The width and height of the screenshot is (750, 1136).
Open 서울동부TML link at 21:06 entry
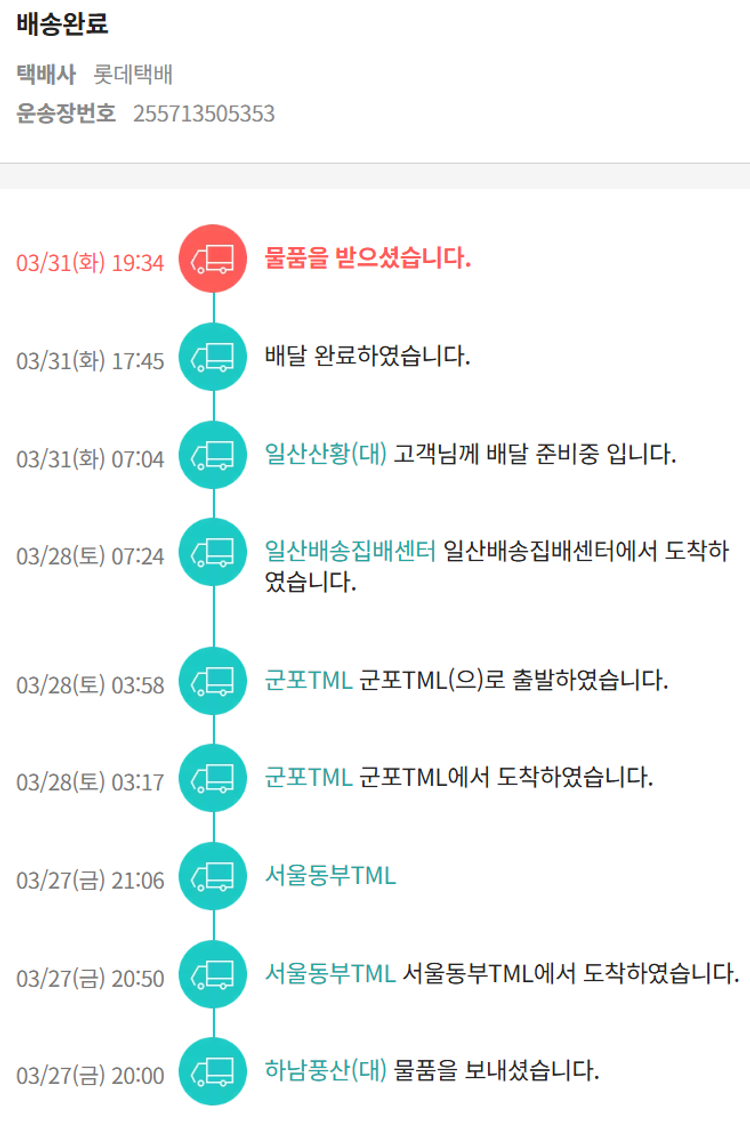click(330, 875)
